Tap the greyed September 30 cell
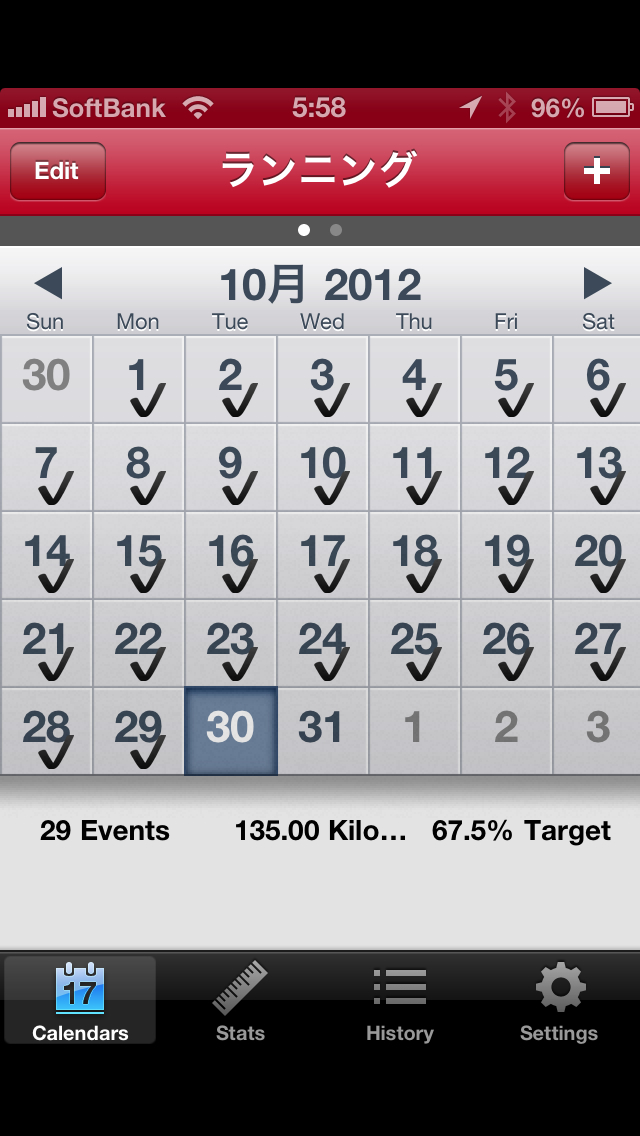 point(46,379)
